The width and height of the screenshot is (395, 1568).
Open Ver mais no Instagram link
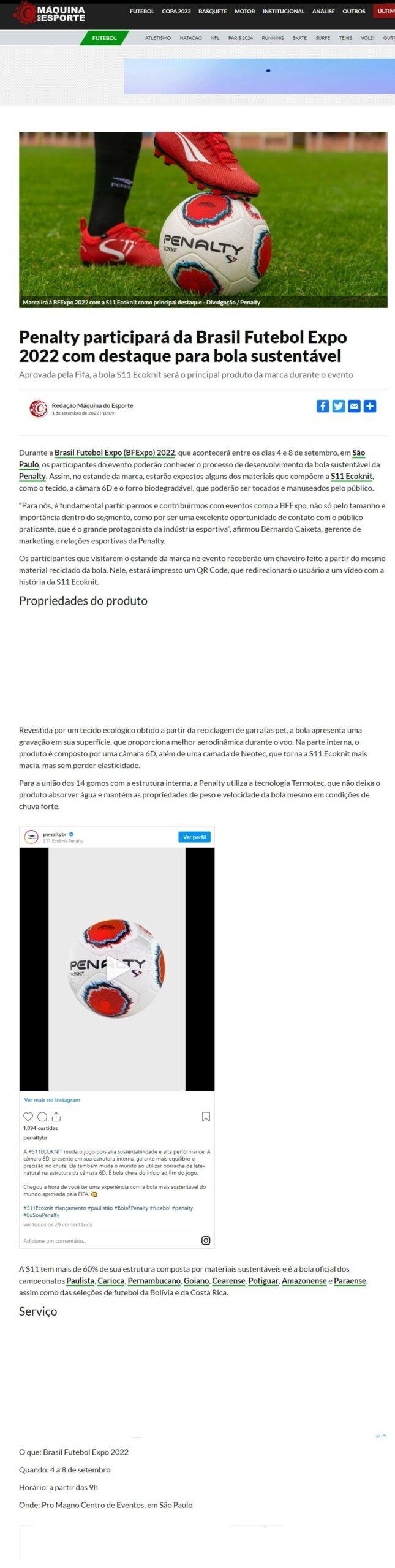(x=52, y=1100)
